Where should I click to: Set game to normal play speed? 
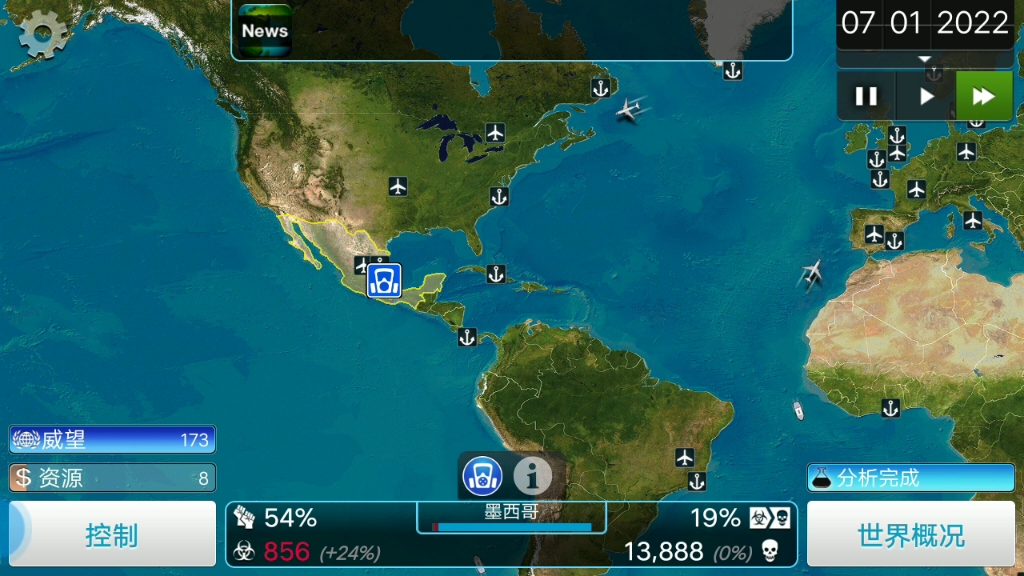(x=926, y=97)
